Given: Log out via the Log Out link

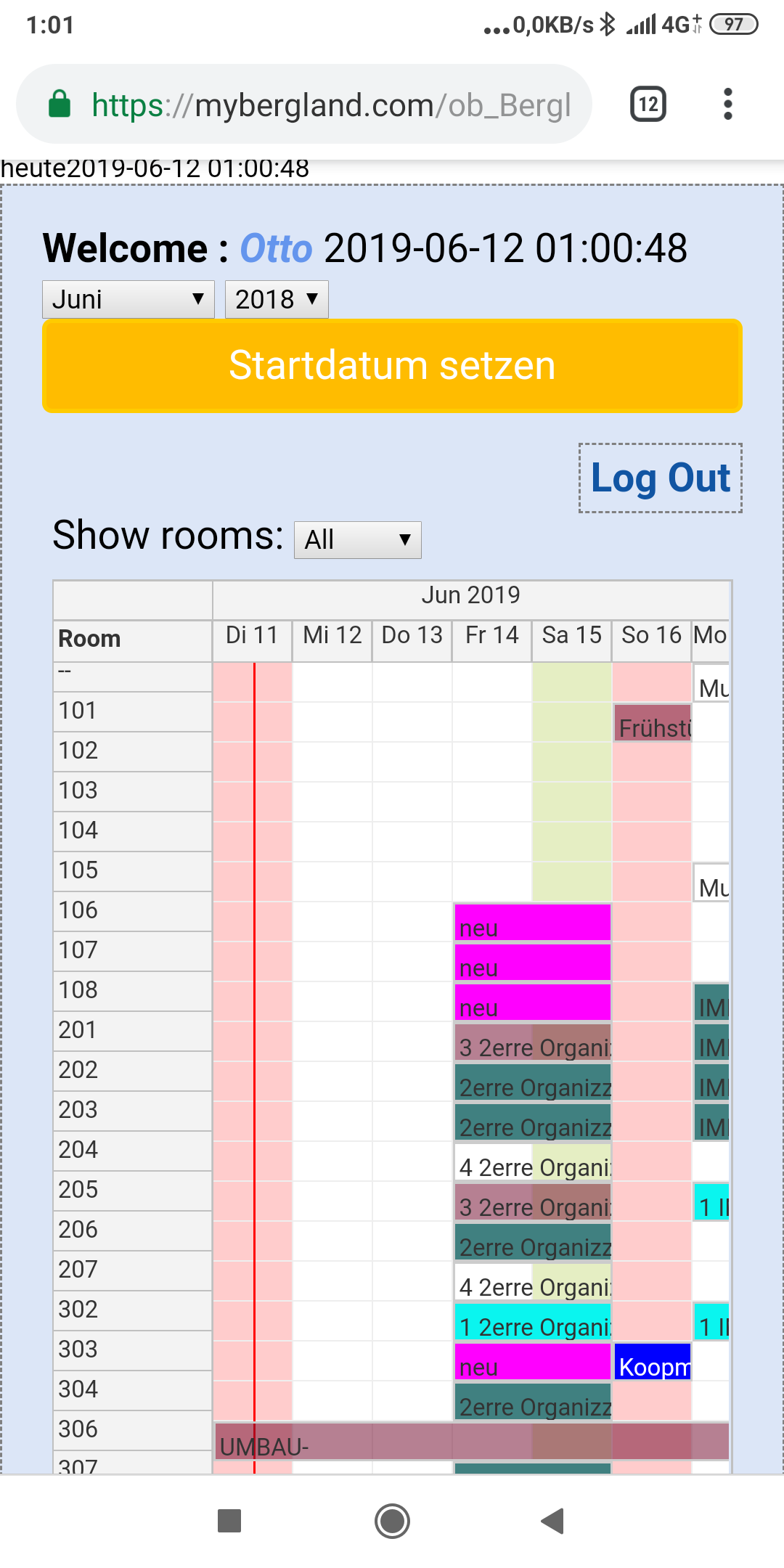Looking at the screenshot, I should coord(661,478).
